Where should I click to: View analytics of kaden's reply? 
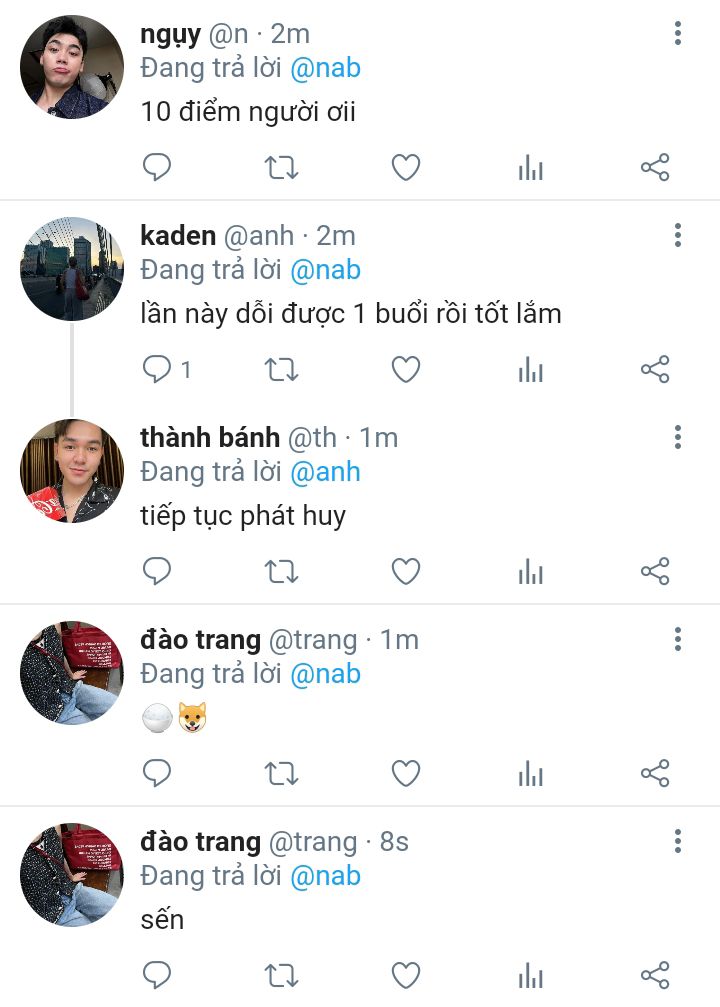click(530, 370)
